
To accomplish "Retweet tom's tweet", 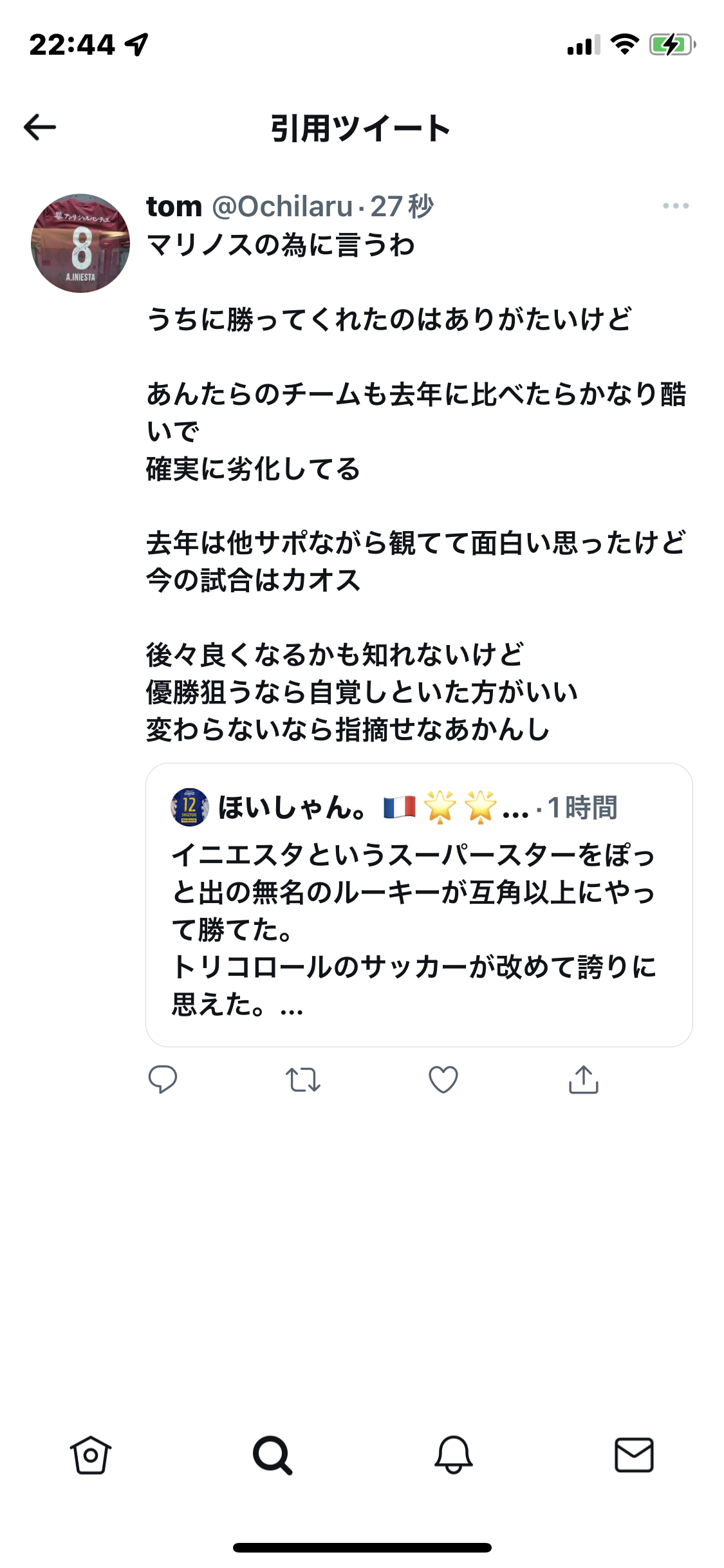I will [x=303, y=1079].
